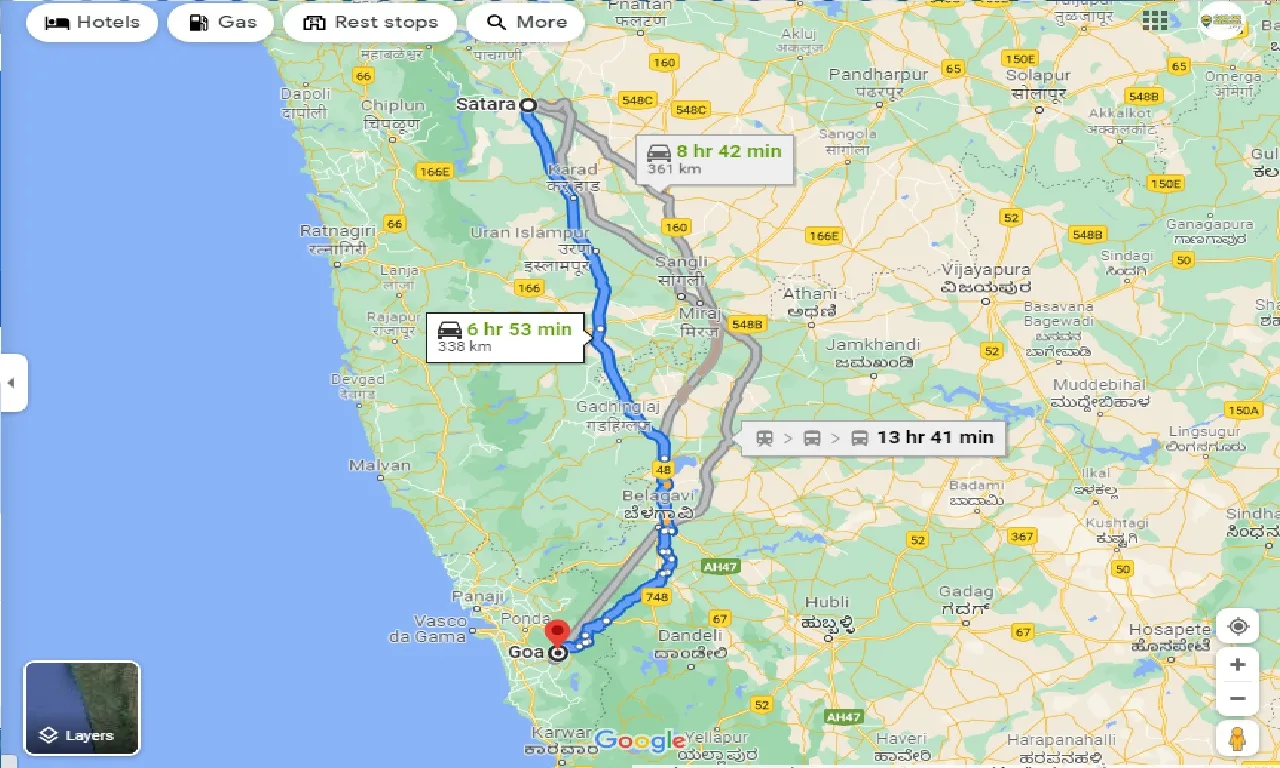
Task: Show Gas stations along route
Action: 221,22
